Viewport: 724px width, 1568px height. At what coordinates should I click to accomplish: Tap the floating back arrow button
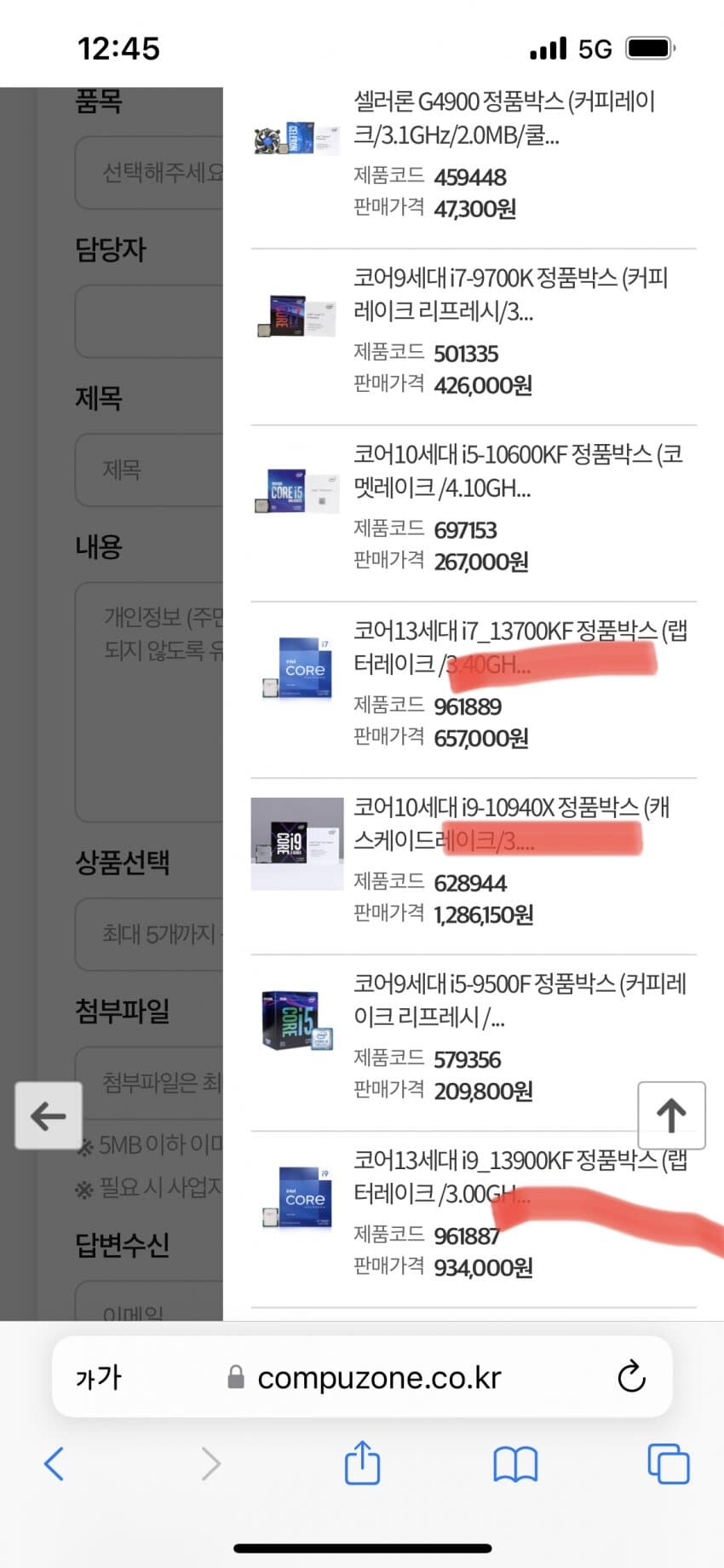click(49, 1115)
